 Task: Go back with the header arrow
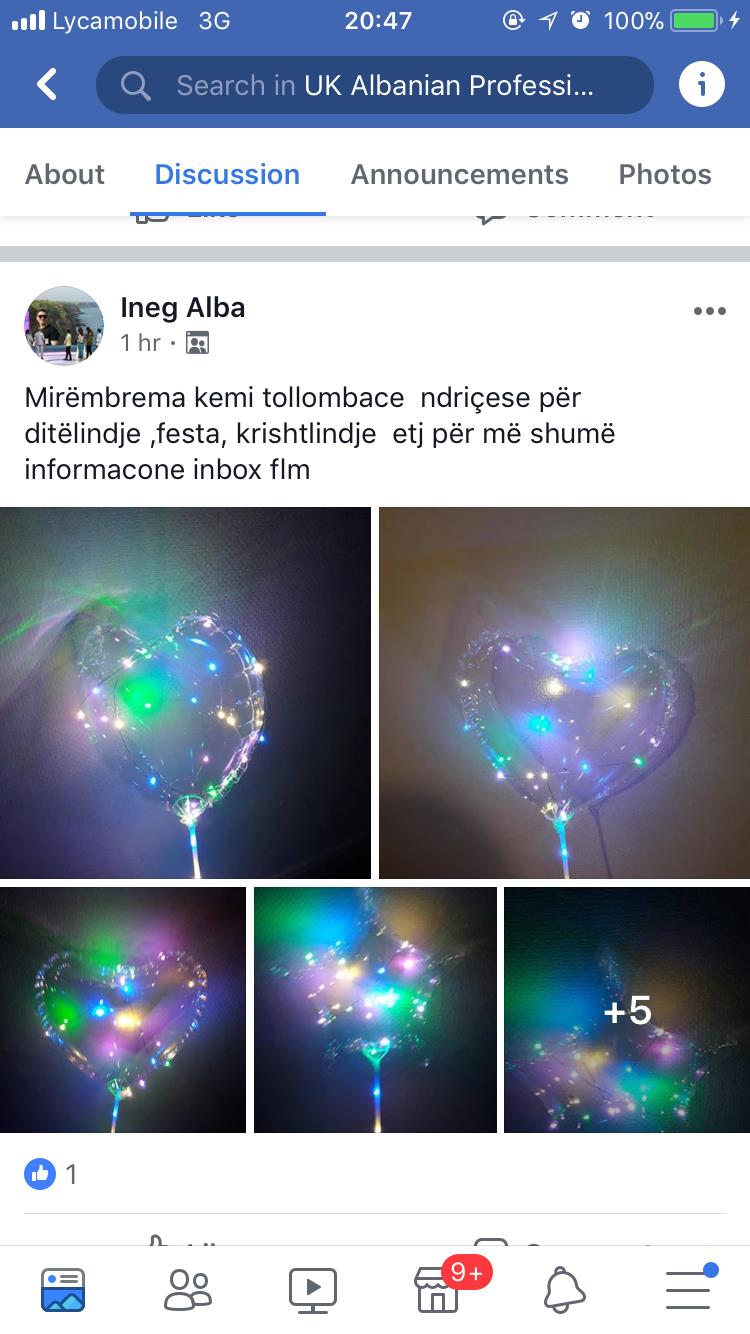coord(47,85)
